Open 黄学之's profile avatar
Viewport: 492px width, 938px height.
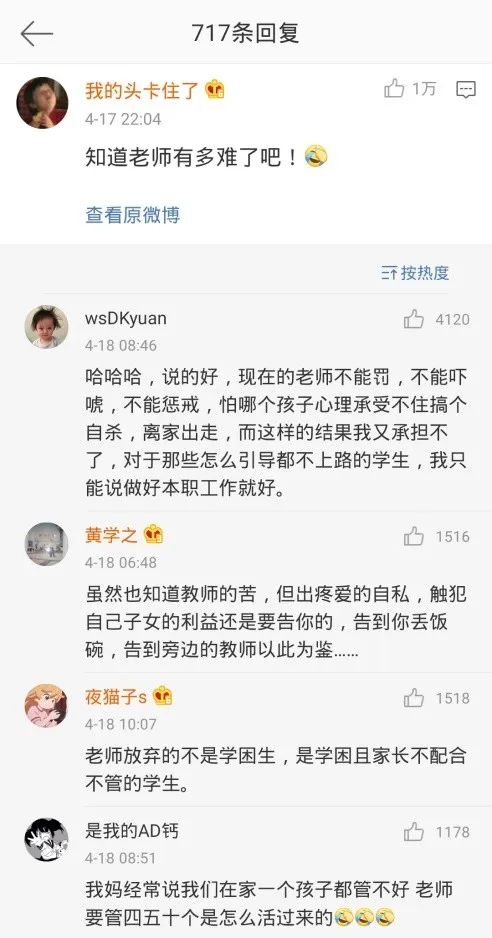point(46,544)
